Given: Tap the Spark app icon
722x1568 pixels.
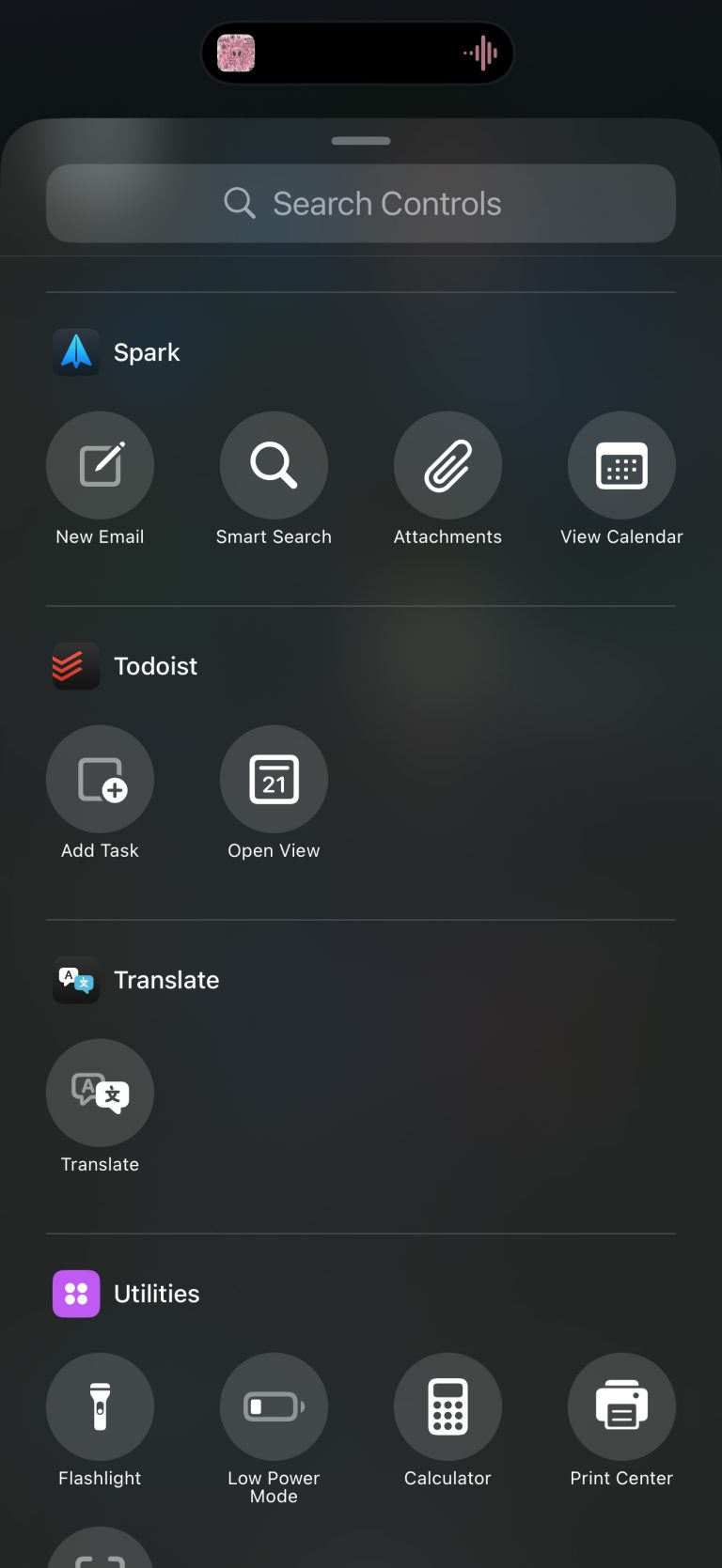Looking at the screenshot, I should [x=75, y=351].
